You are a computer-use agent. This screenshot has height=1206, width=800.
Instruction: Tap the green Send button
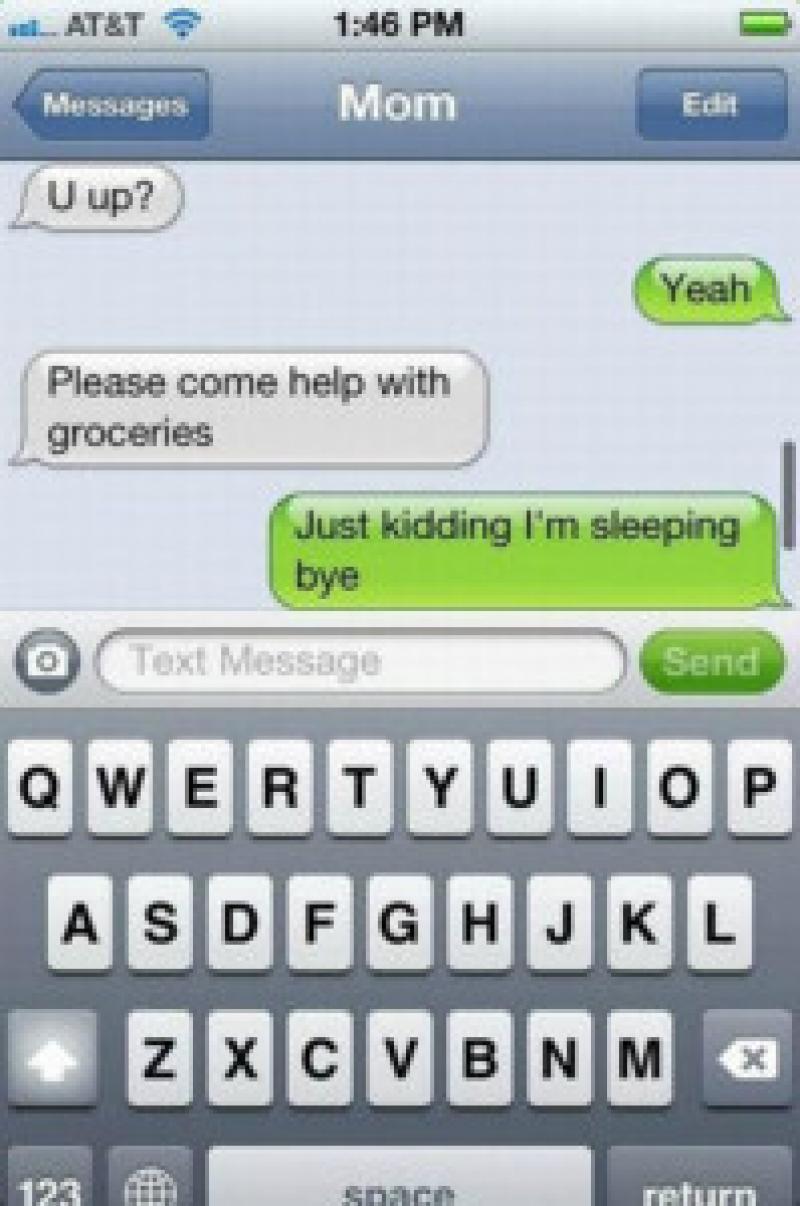pyautogui.click(x=711, y=661)
